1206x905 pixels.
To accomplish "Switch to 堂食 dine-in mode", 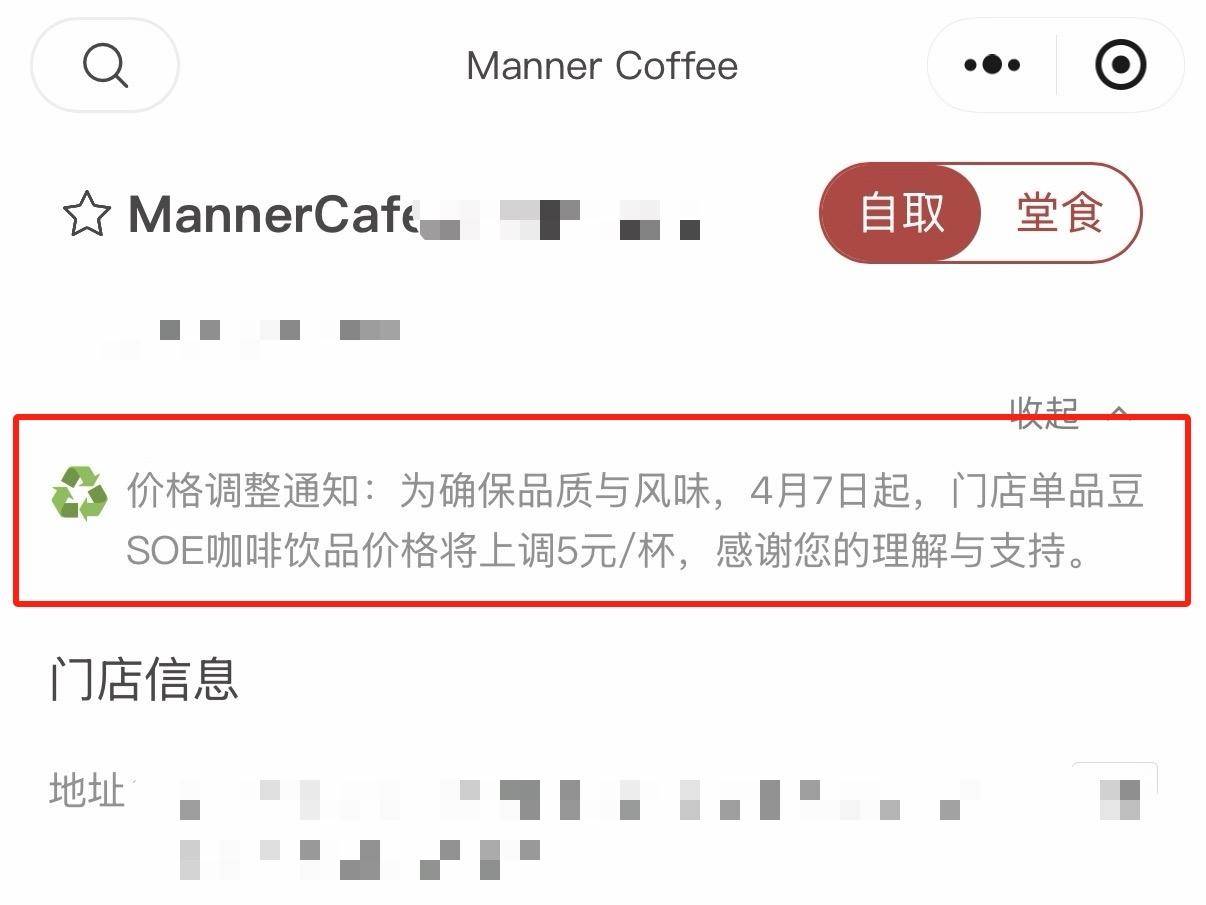I will 1060,213.
